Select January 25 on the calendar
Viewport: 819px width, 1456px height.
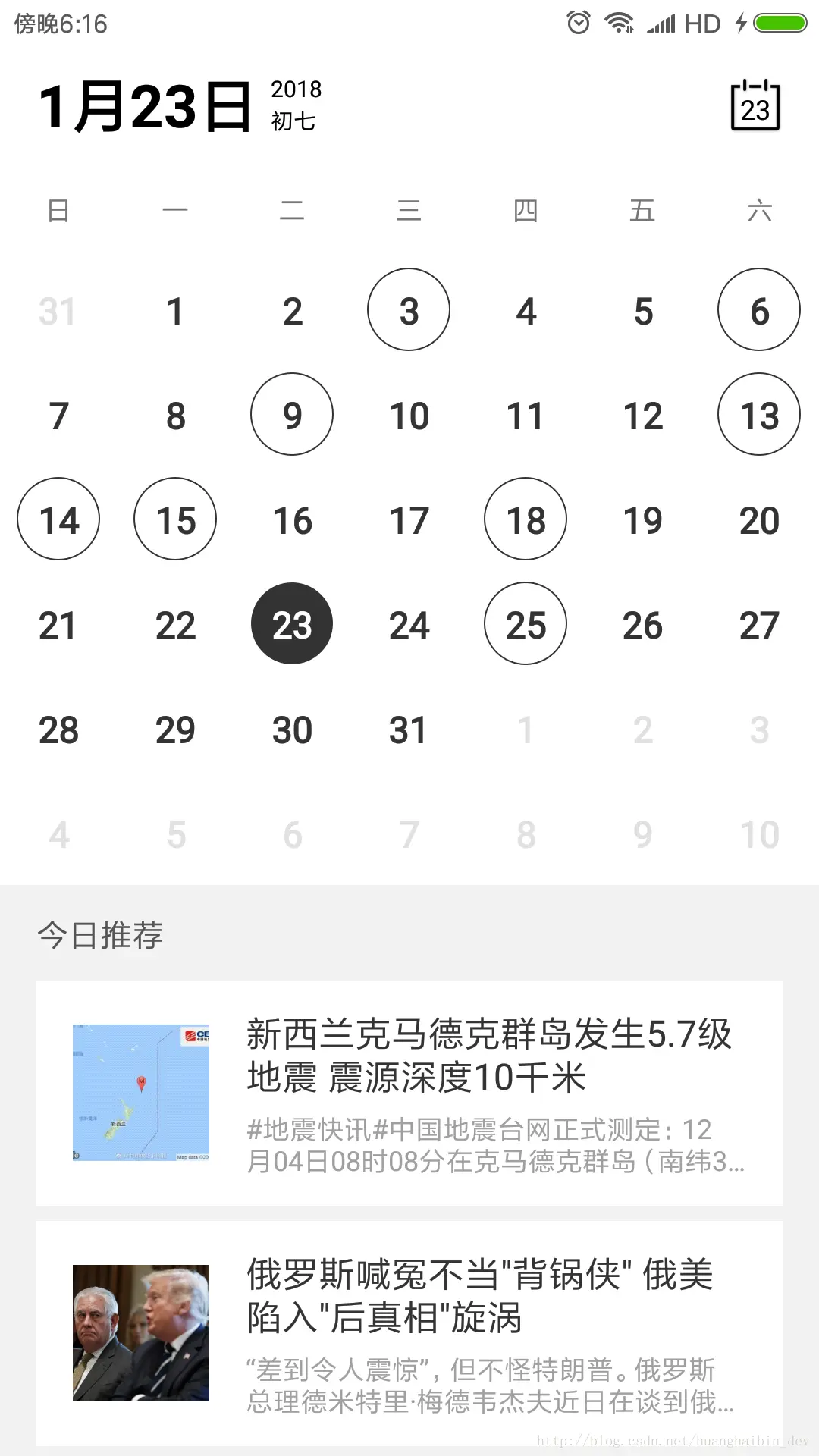click(x=526, y=624)
